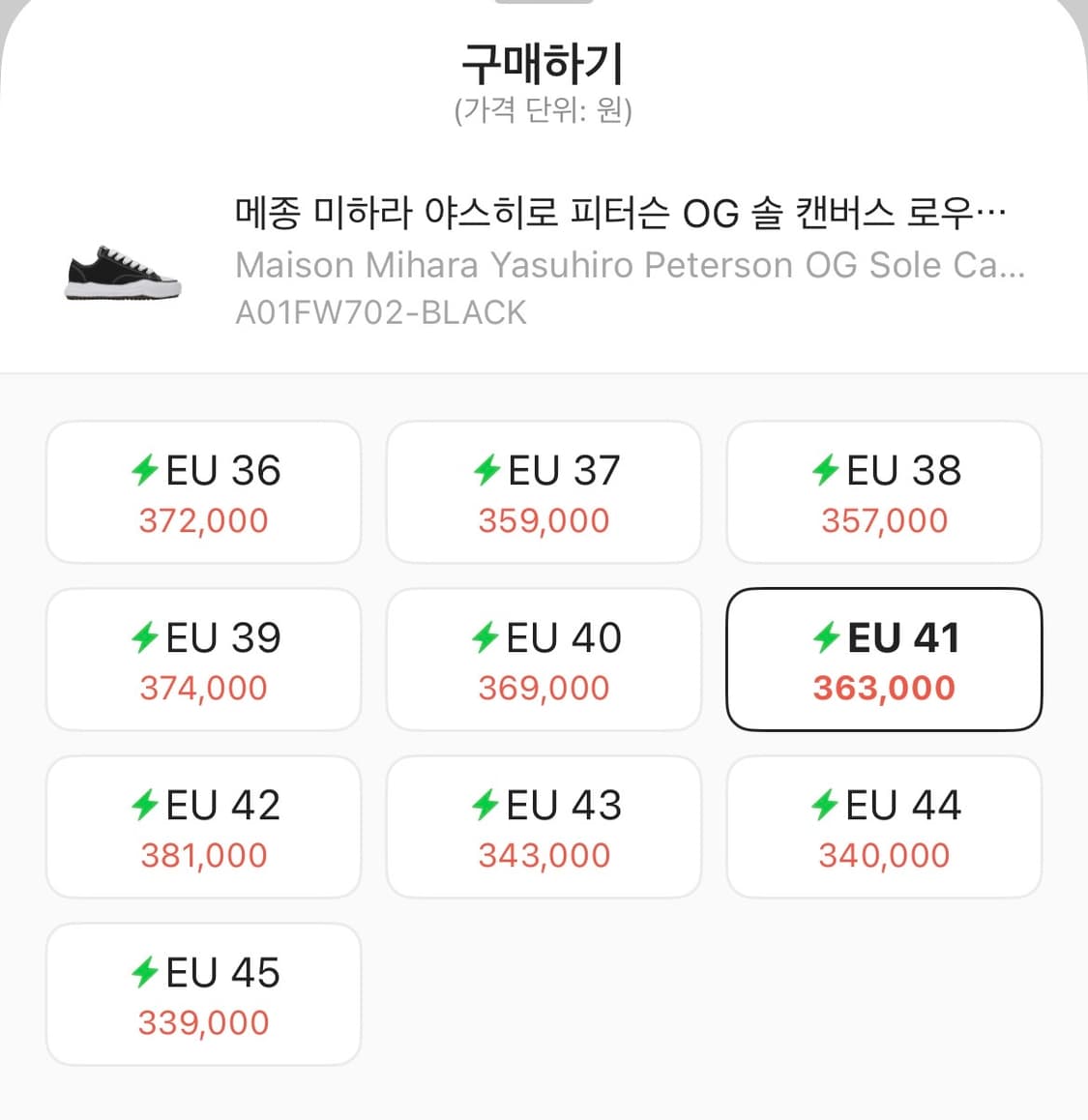Screen dimensions: 1088x1120
Task: Click the lightning icon next to EU 36
Action: tap(143, 470)
